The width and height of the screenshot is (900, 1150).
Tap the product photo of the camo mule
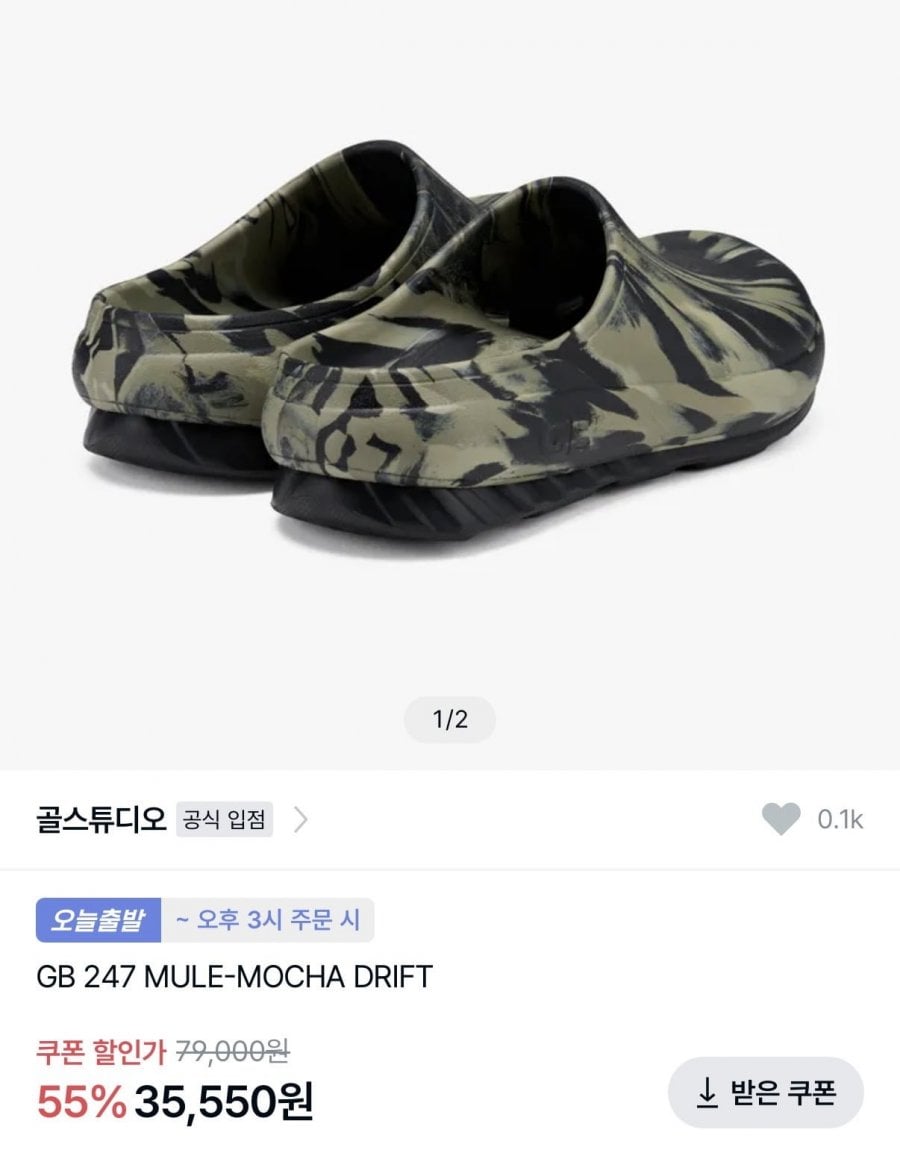click(x=450, y=350)
